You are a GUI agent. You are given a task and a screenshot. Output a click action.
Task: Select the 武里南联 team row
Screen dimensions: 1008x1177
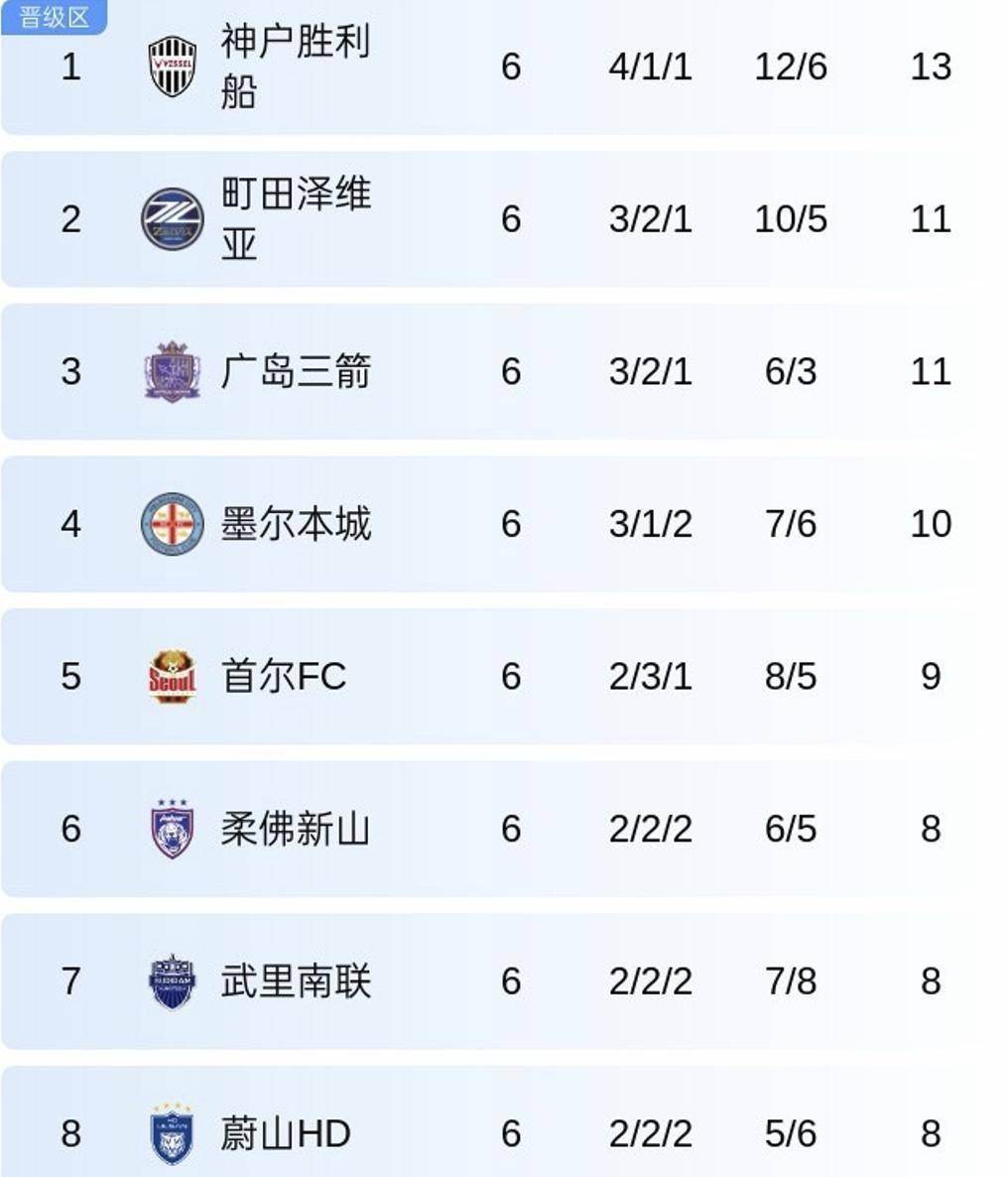point(295,981)
